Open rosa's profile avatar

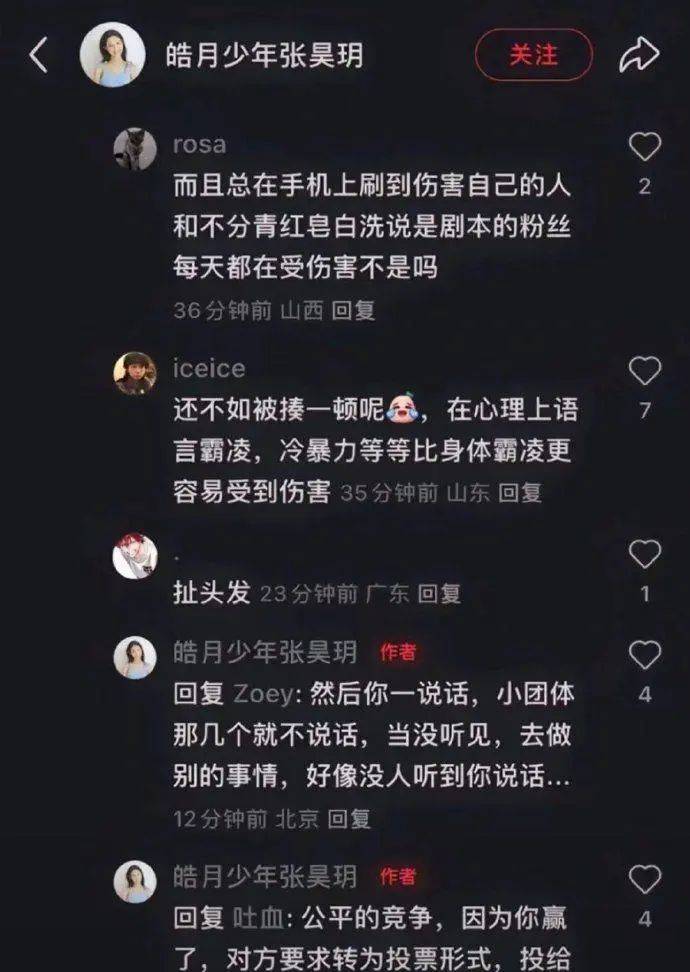click(135, 149)
